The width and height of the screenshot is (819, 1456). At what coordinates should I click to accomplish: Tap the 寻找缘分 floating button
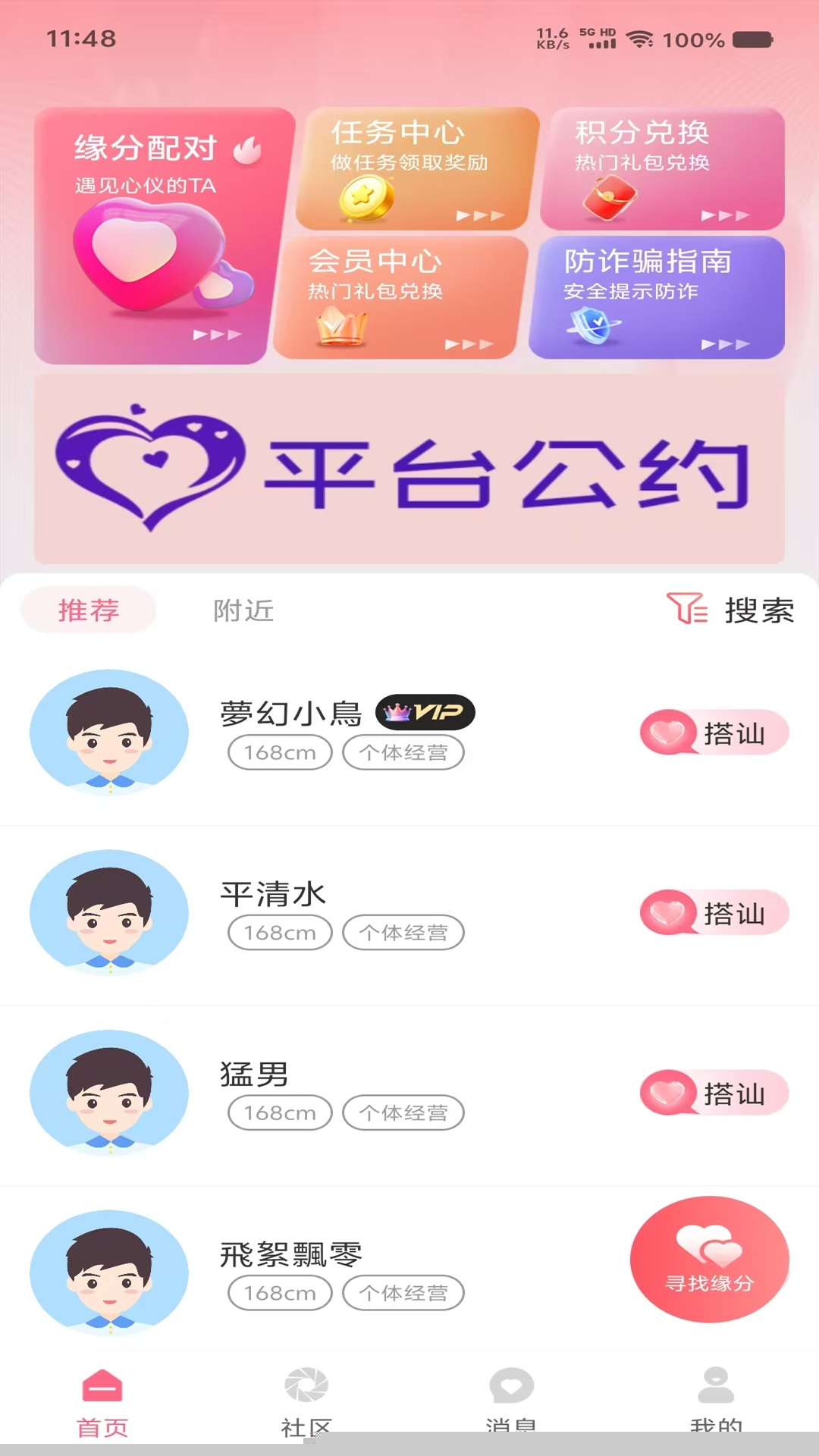(x=709, y=1260)
